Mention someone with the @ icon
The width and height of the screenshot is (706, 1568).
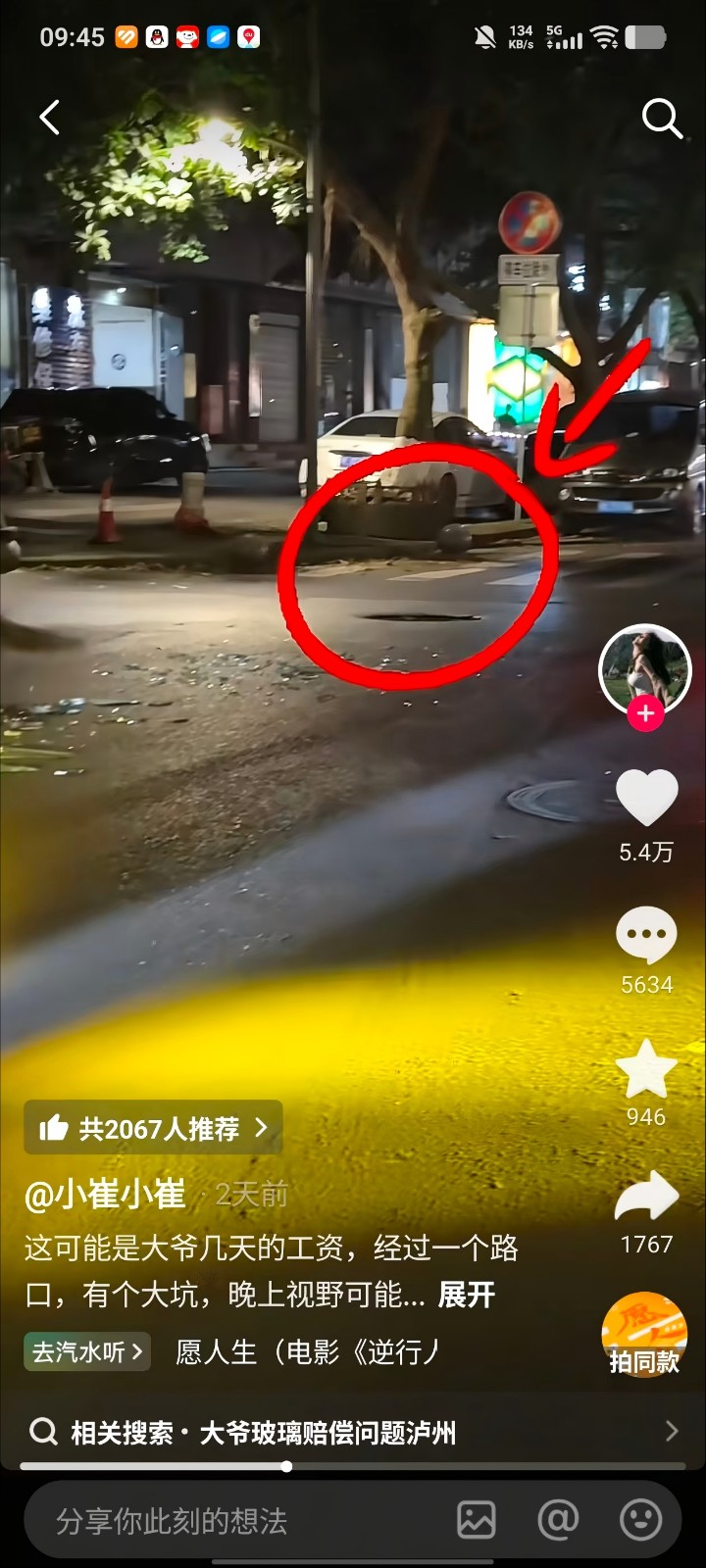pos(558,1521)
